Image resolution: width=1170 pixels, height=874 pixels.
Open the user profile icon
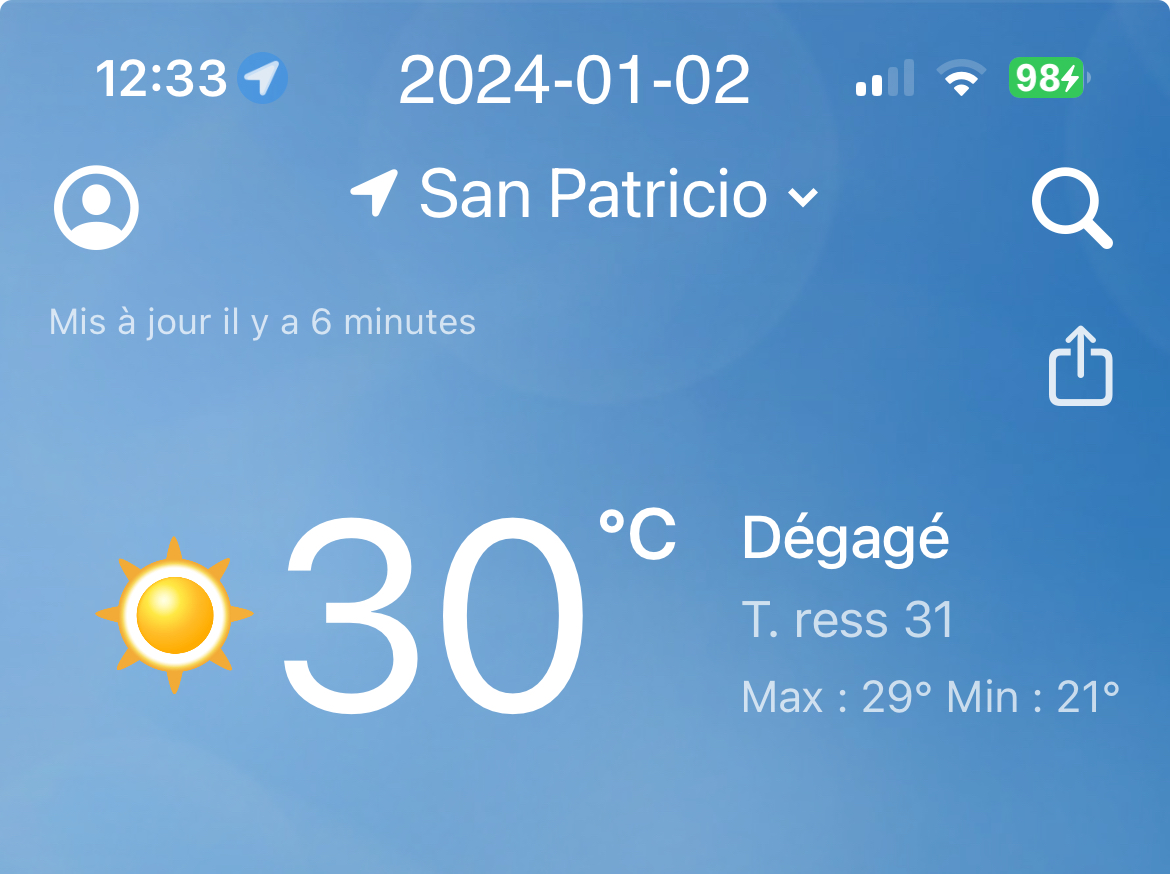pyautogui.click(x=96, y=207)
